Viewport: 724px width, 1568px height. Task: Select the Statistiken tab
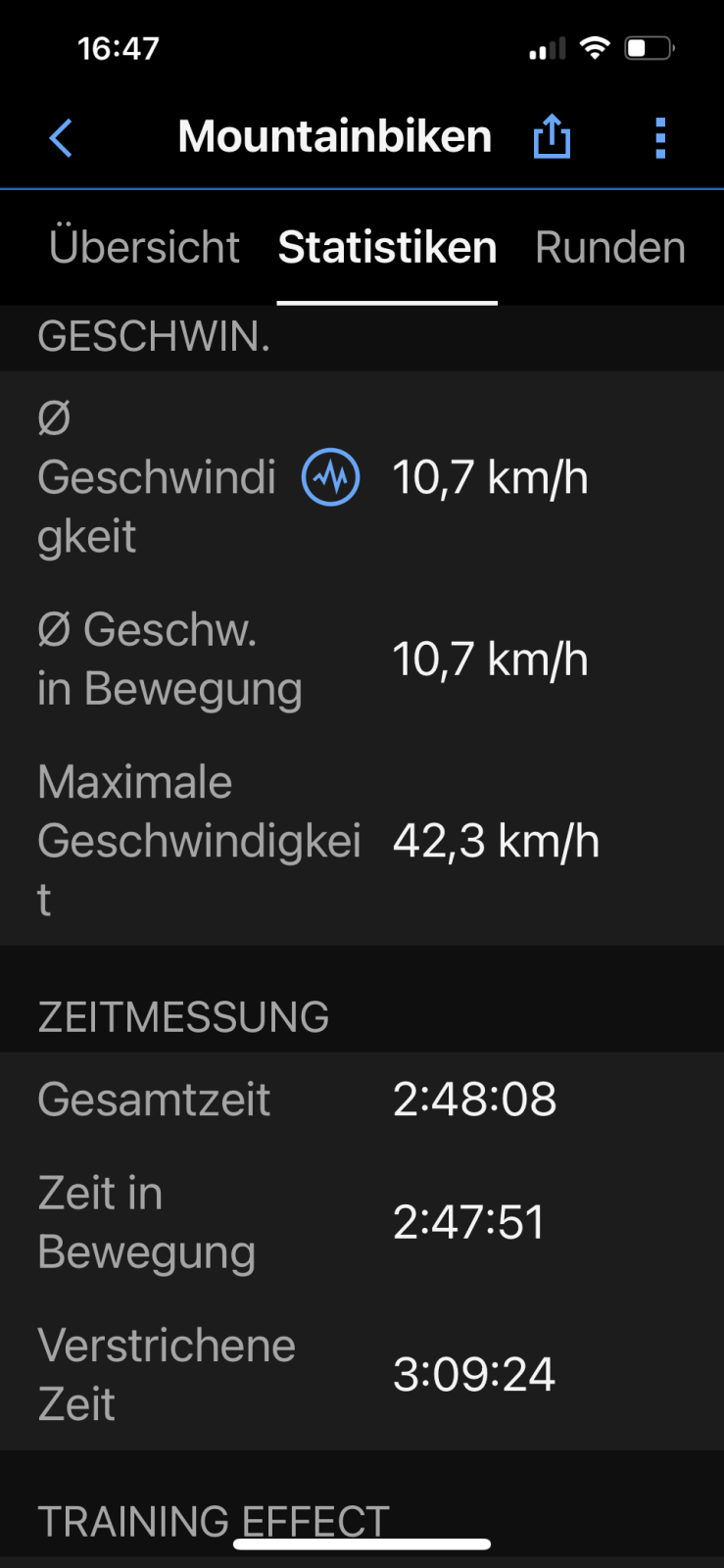click(x=387, y=247)
